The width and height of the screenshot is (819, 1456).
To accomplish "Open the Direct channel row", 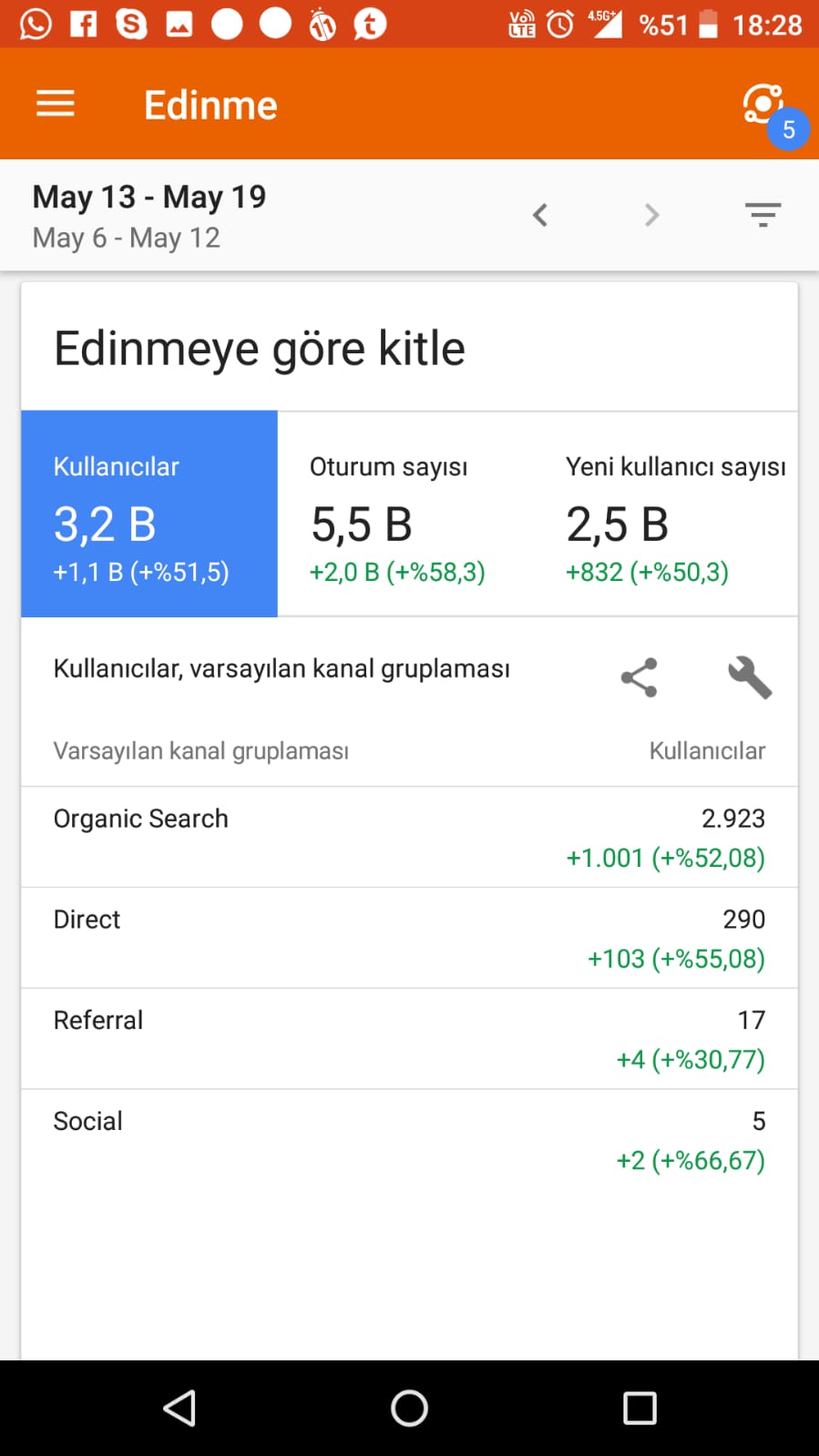I will pyautogui.click(x=409, y=939).
